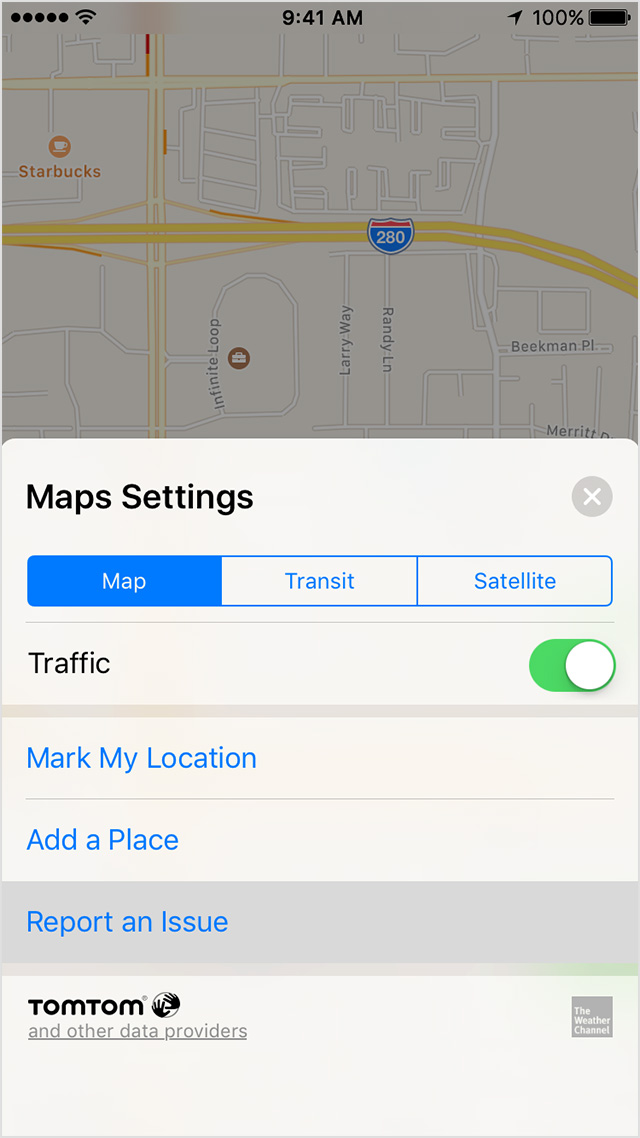
Task: Choose Add a Place
Action: (102, 840)
